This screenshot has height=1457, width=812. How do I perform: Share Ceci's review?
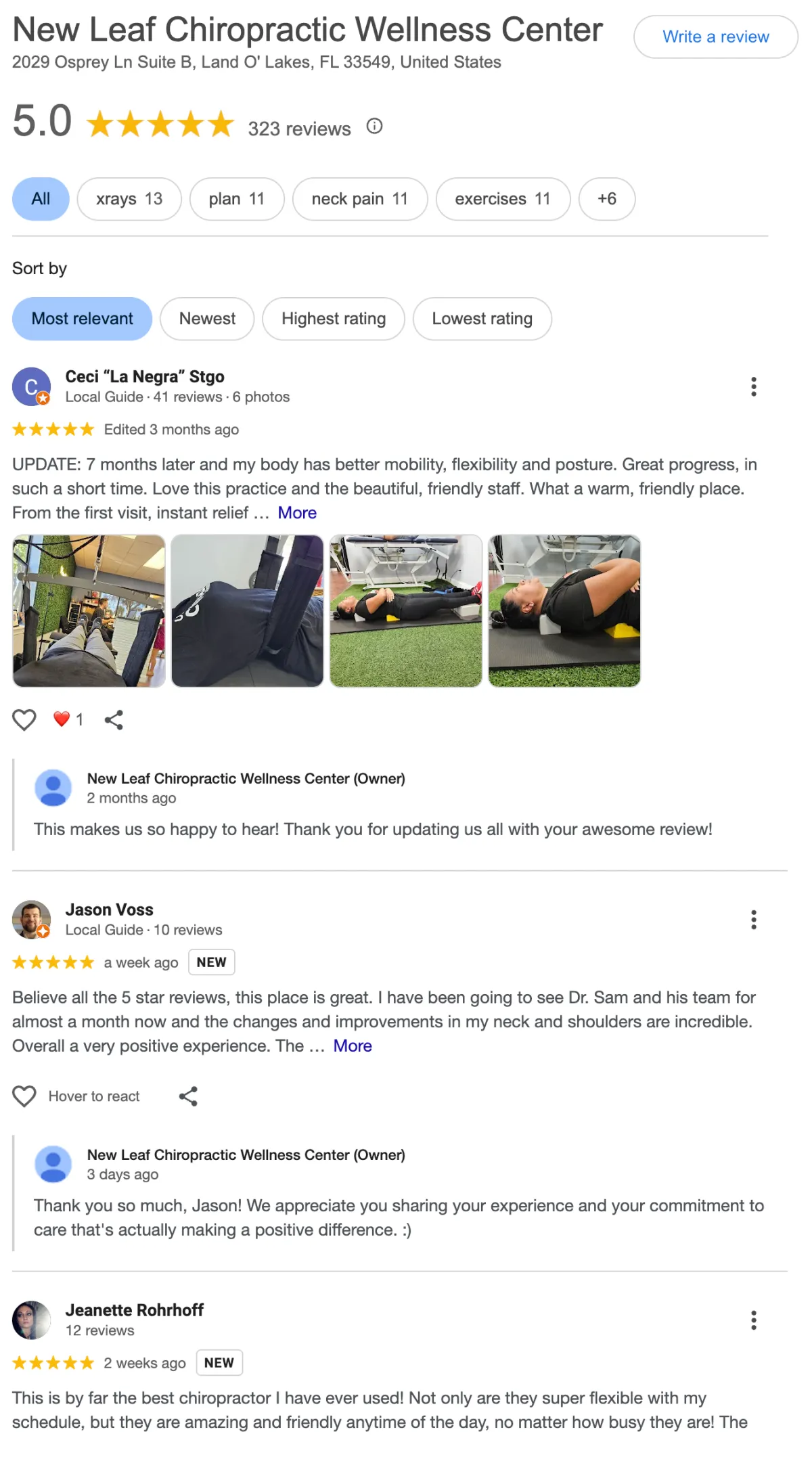114,719
